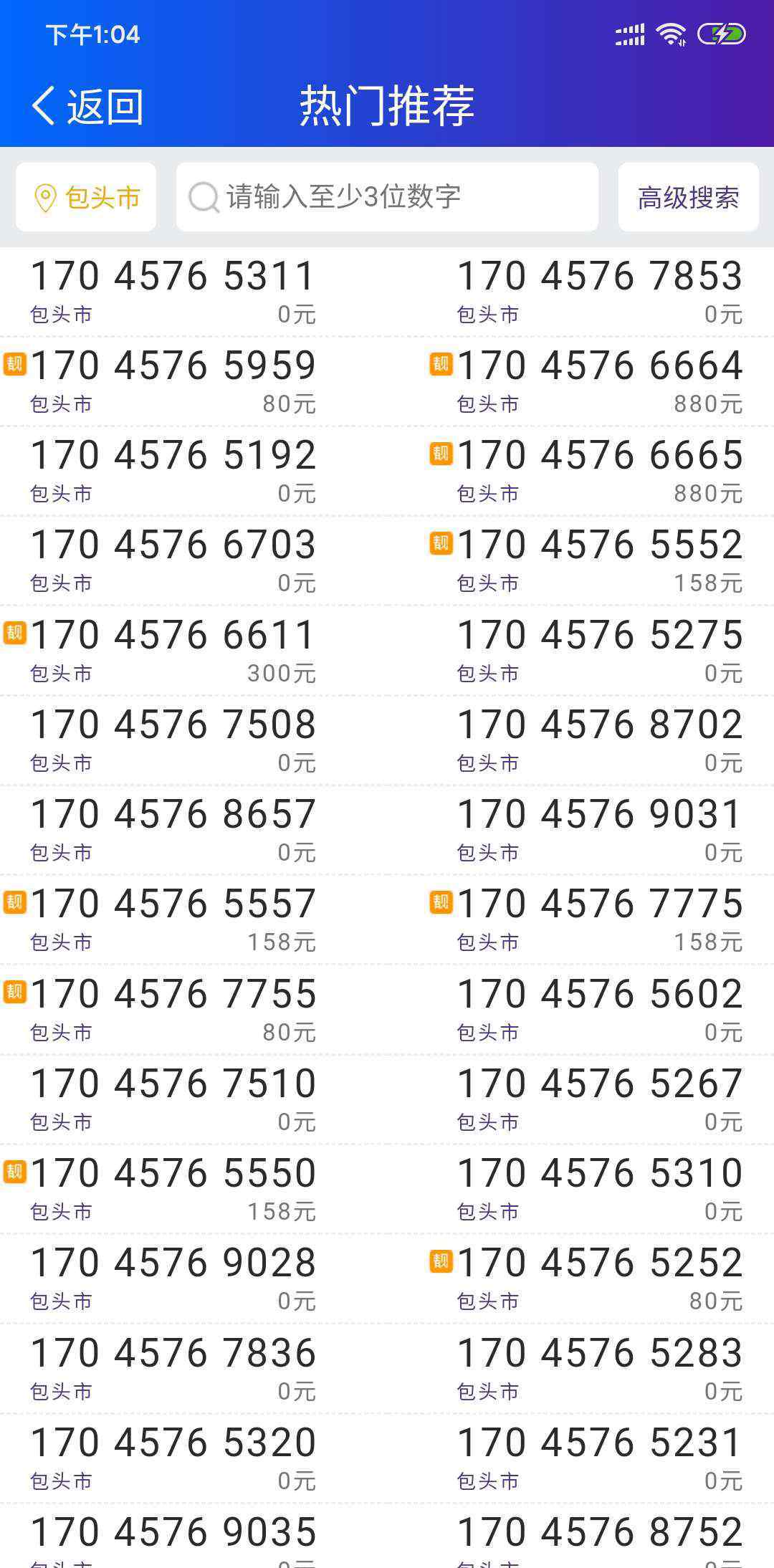The height and width of the screenshot is (1568, 774).
Task: Pick number 170 4576 8657
Action: pos(173,831)
